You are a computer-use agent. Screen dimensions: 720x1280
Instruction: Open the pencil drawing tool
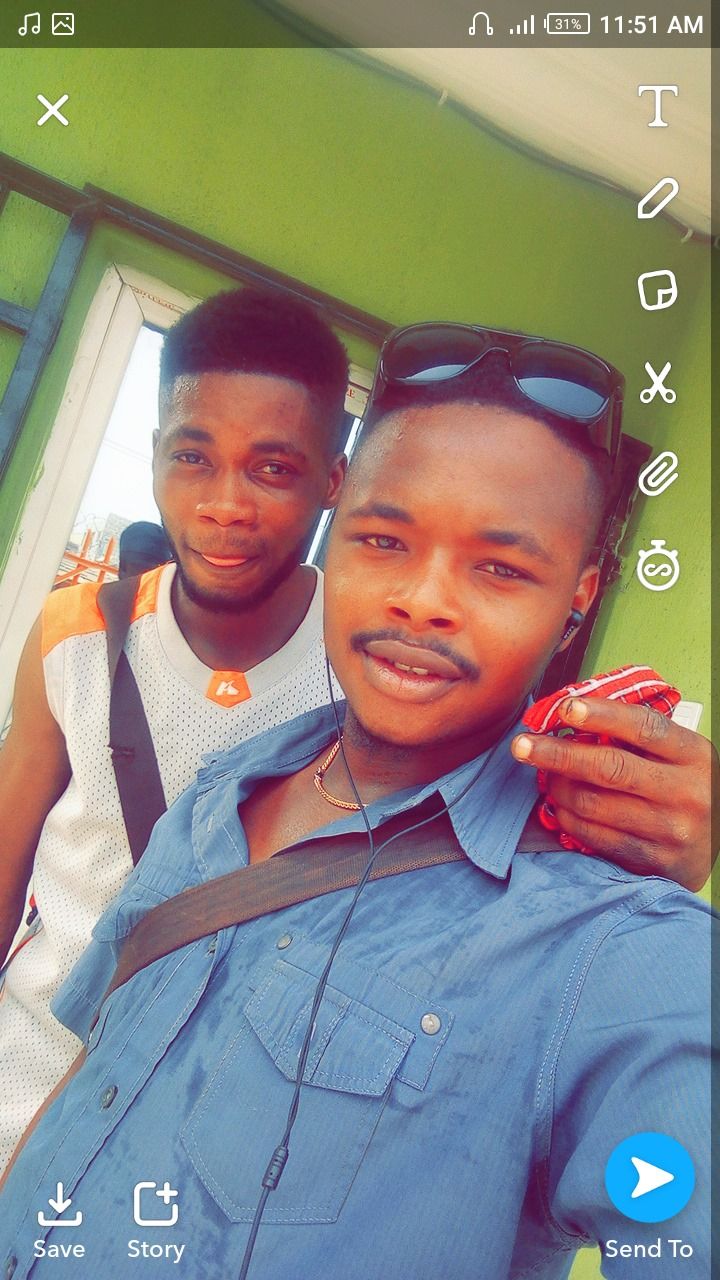pos(658,198)
